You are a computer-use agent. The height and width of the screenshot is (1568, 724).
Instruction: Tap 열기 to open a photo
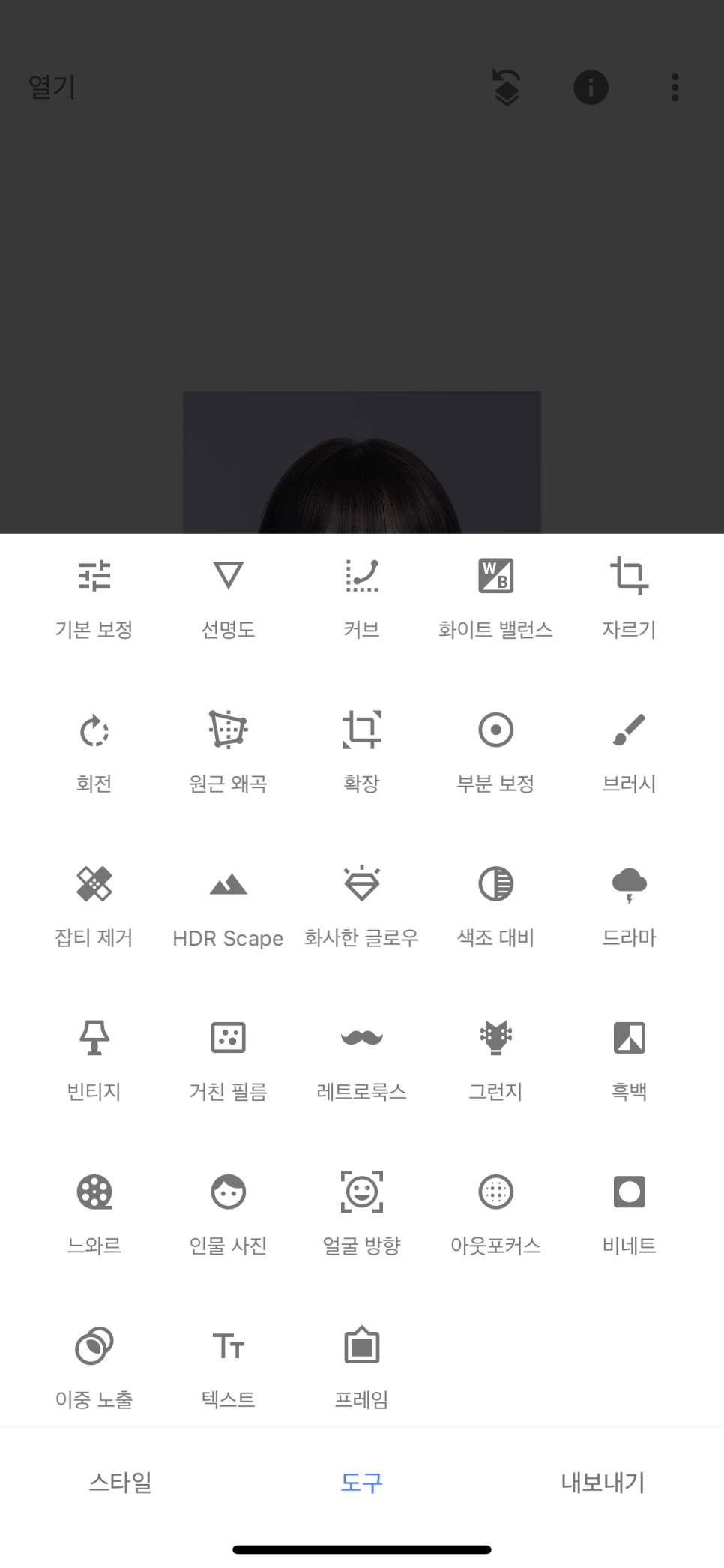point(52,88)
